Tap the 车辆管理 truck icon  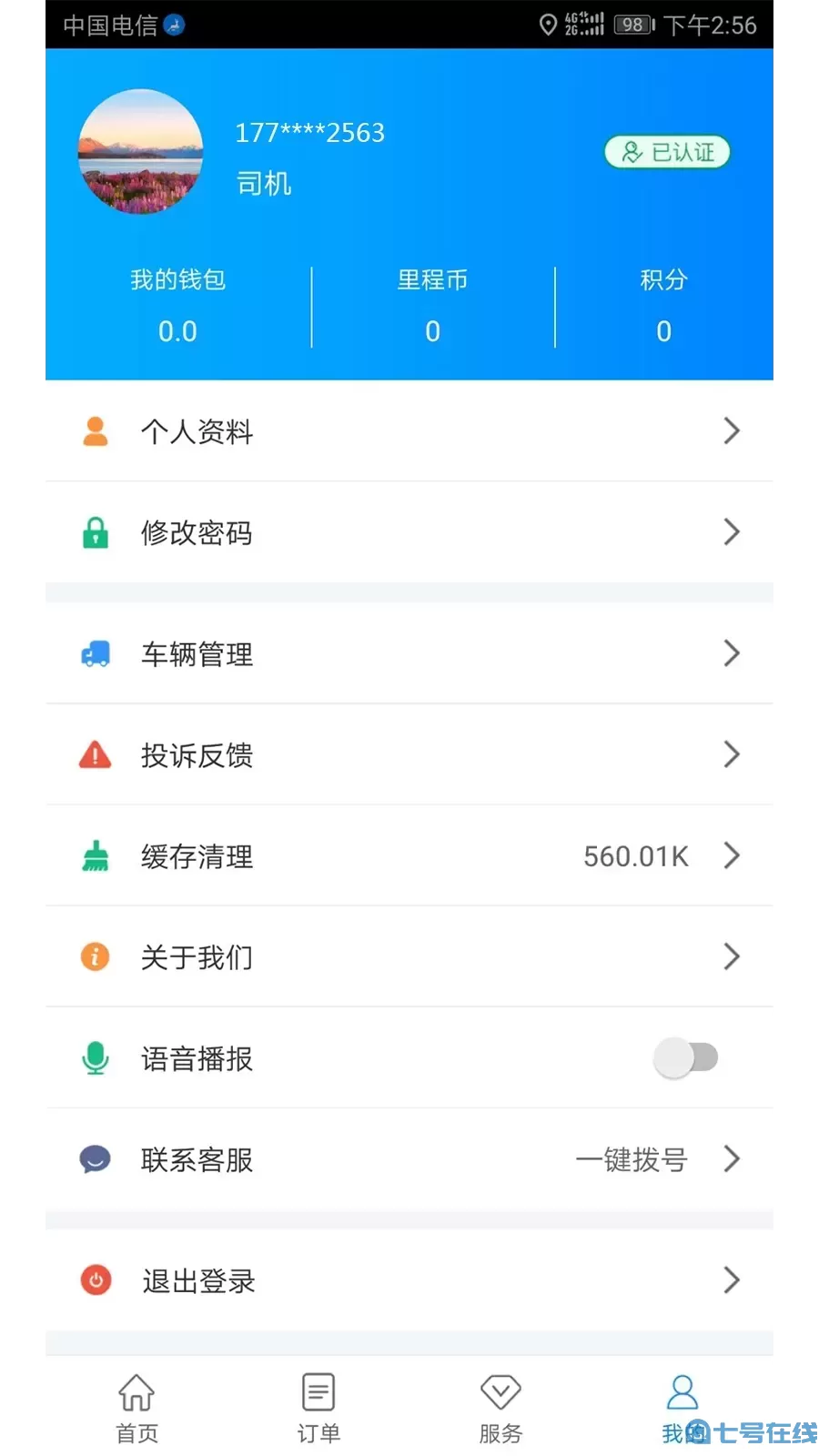[x=96, y=652]
